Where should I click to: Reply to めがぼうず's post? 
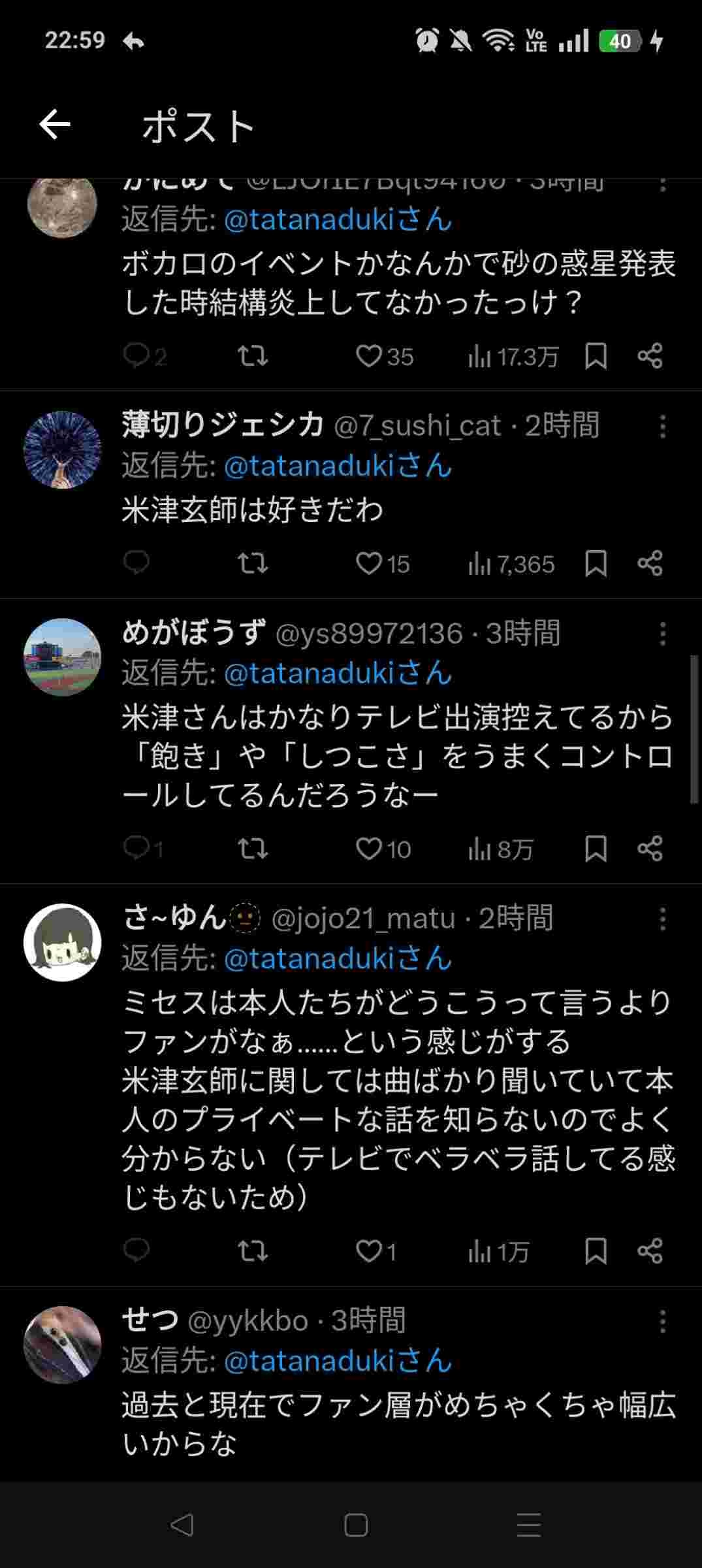point(136,849)
